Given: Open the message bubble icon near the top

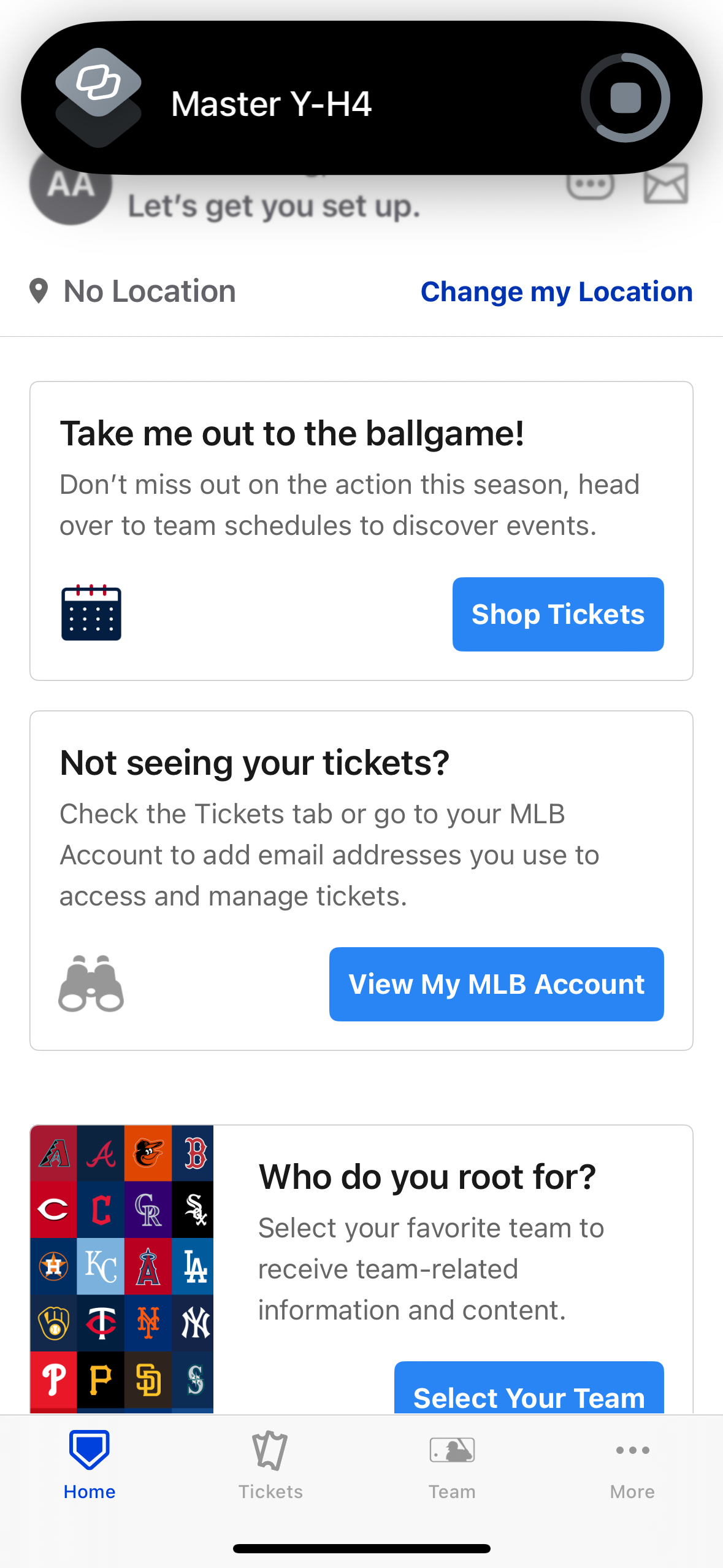Looking at the screenshot, I should click(x=591, y=184).
